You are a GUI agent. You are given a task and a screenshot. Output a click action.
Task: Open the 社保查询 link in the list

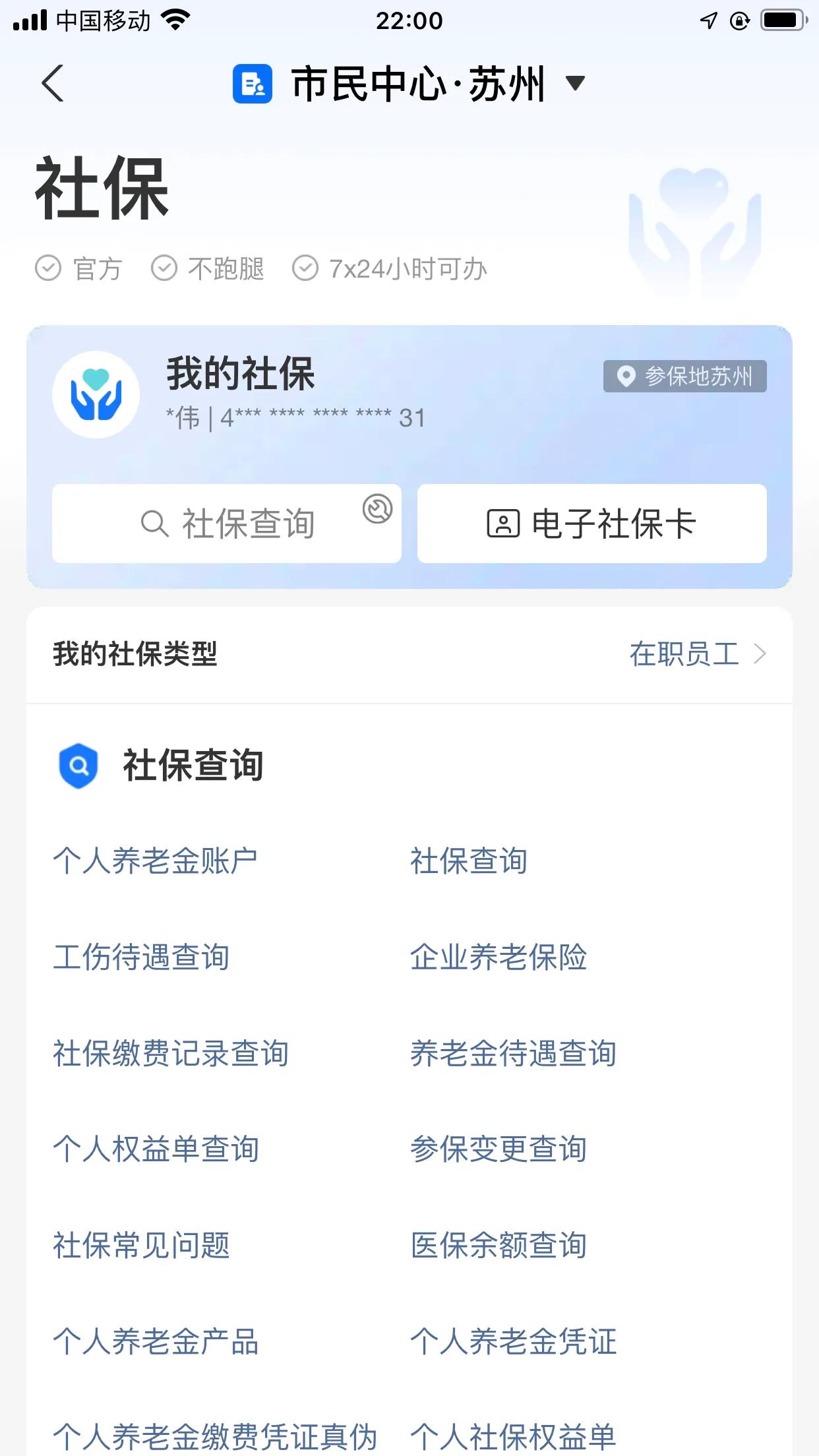(468, 861)
